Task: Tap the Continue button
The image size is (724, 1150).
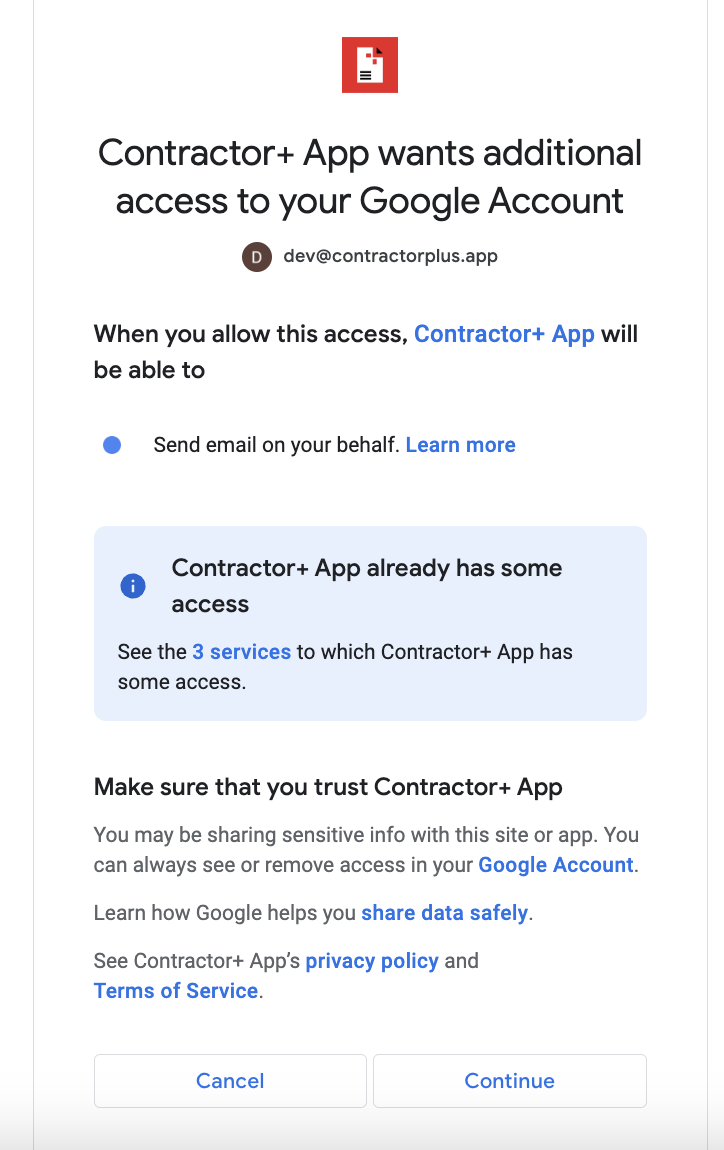Action: 509,1081
